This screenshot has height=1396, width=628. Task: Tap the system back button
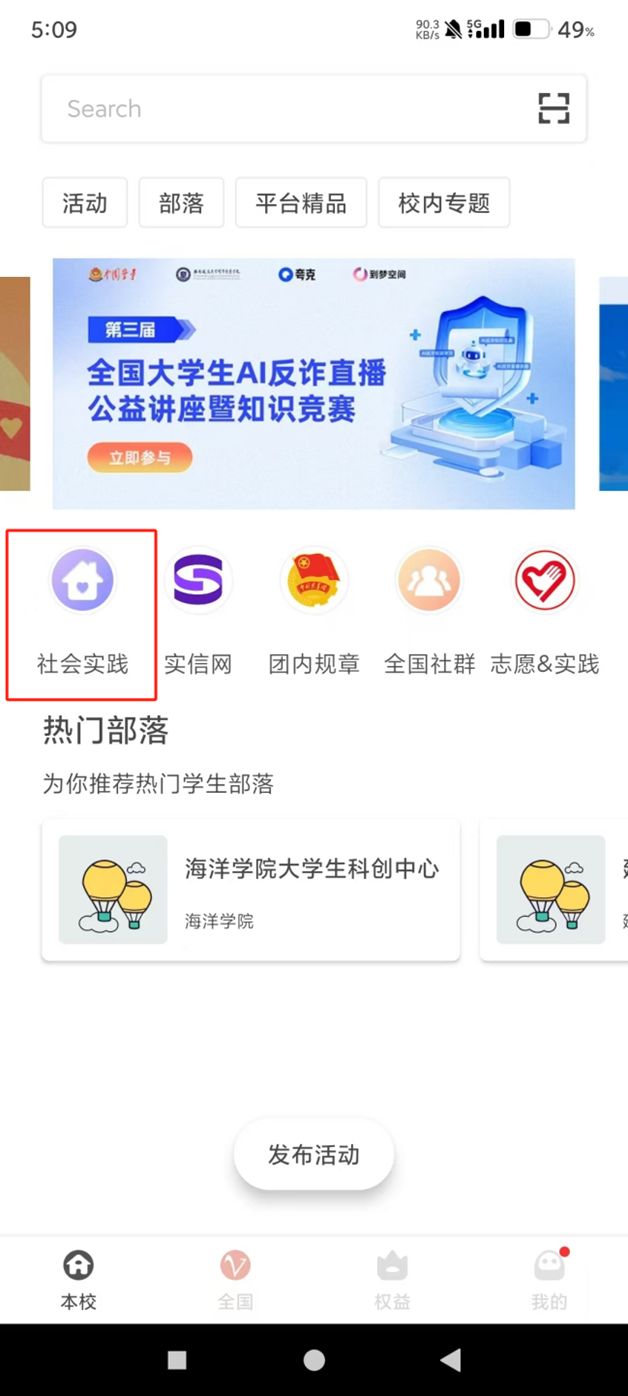(x=451, y=1359)
